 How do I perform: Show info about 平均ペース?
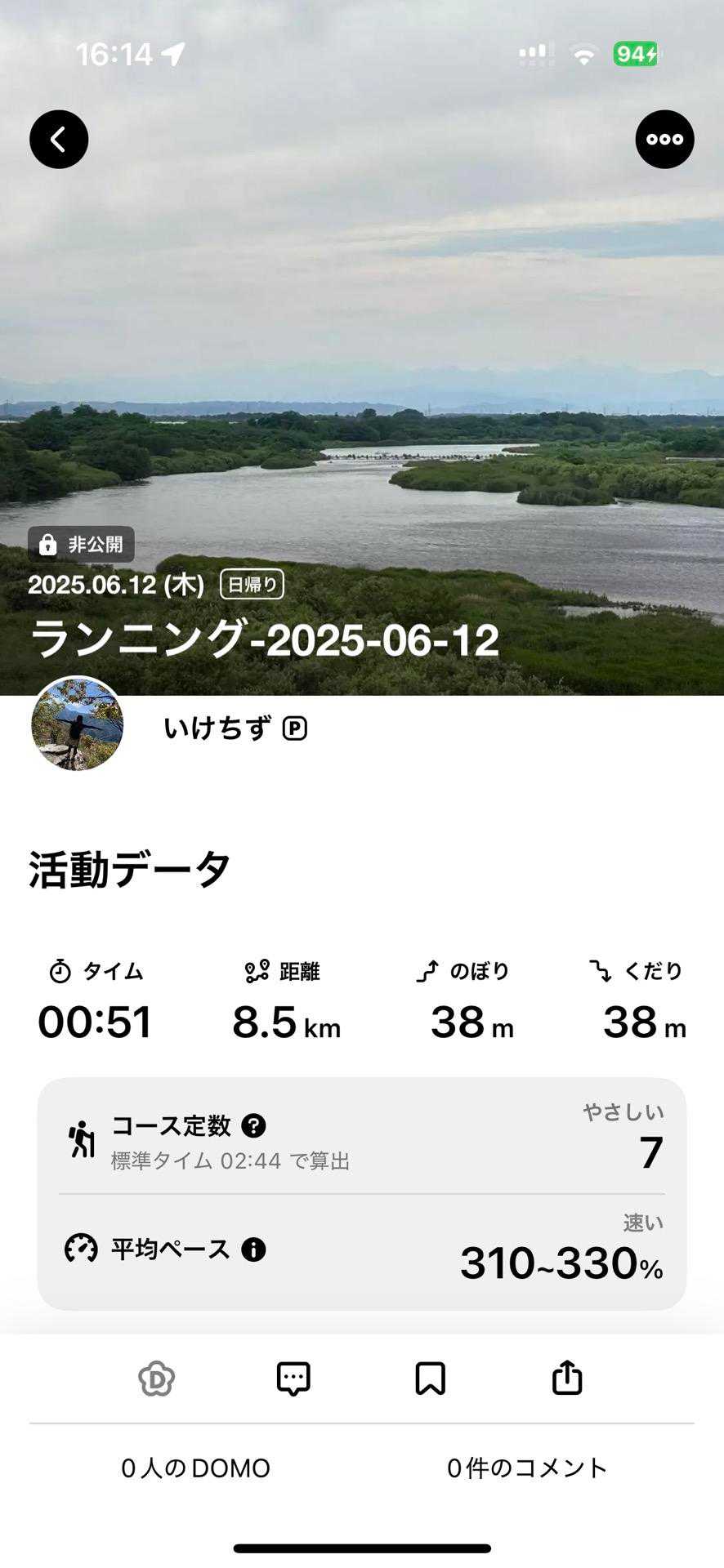click(253, 1249)
